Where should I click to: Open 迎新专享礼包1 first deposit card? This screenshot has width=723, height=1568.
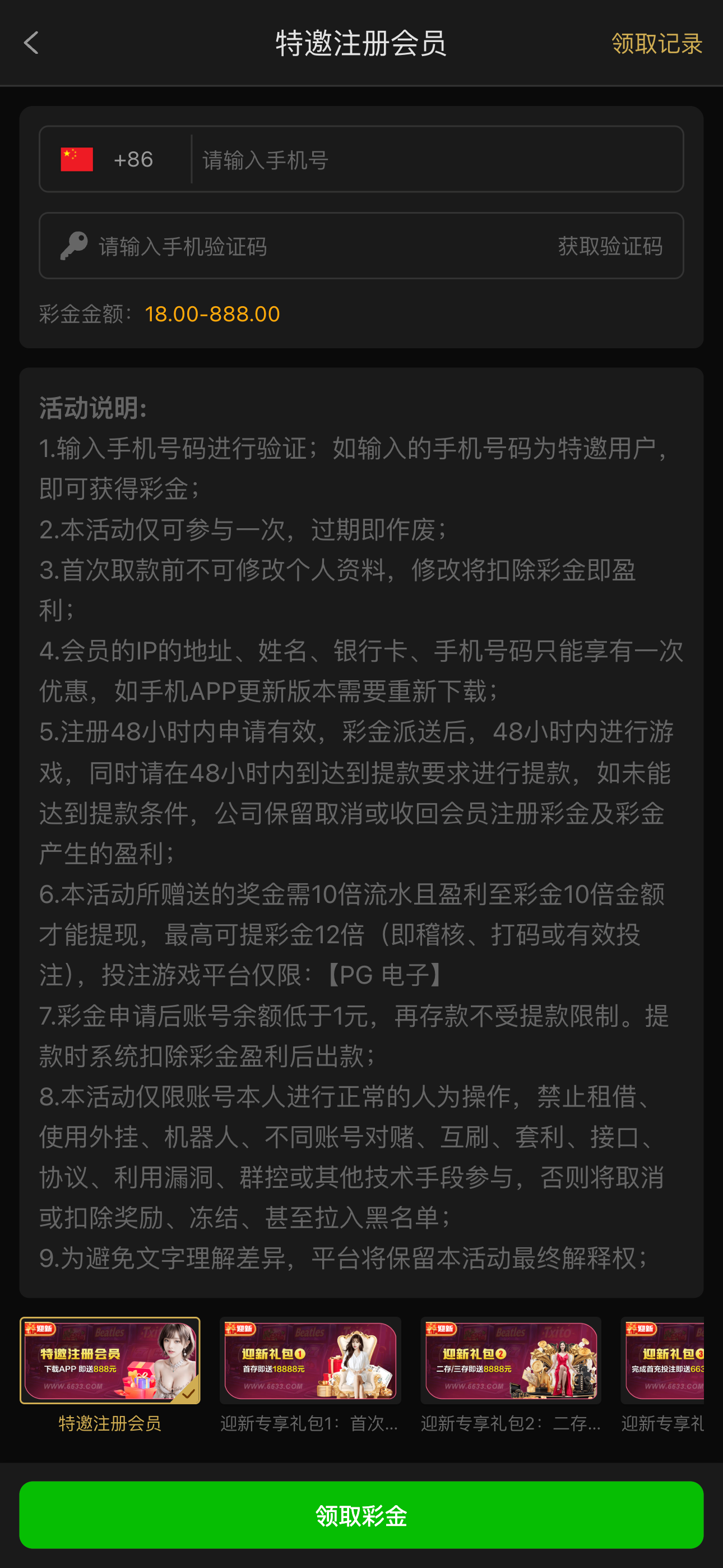(310, 1375)
